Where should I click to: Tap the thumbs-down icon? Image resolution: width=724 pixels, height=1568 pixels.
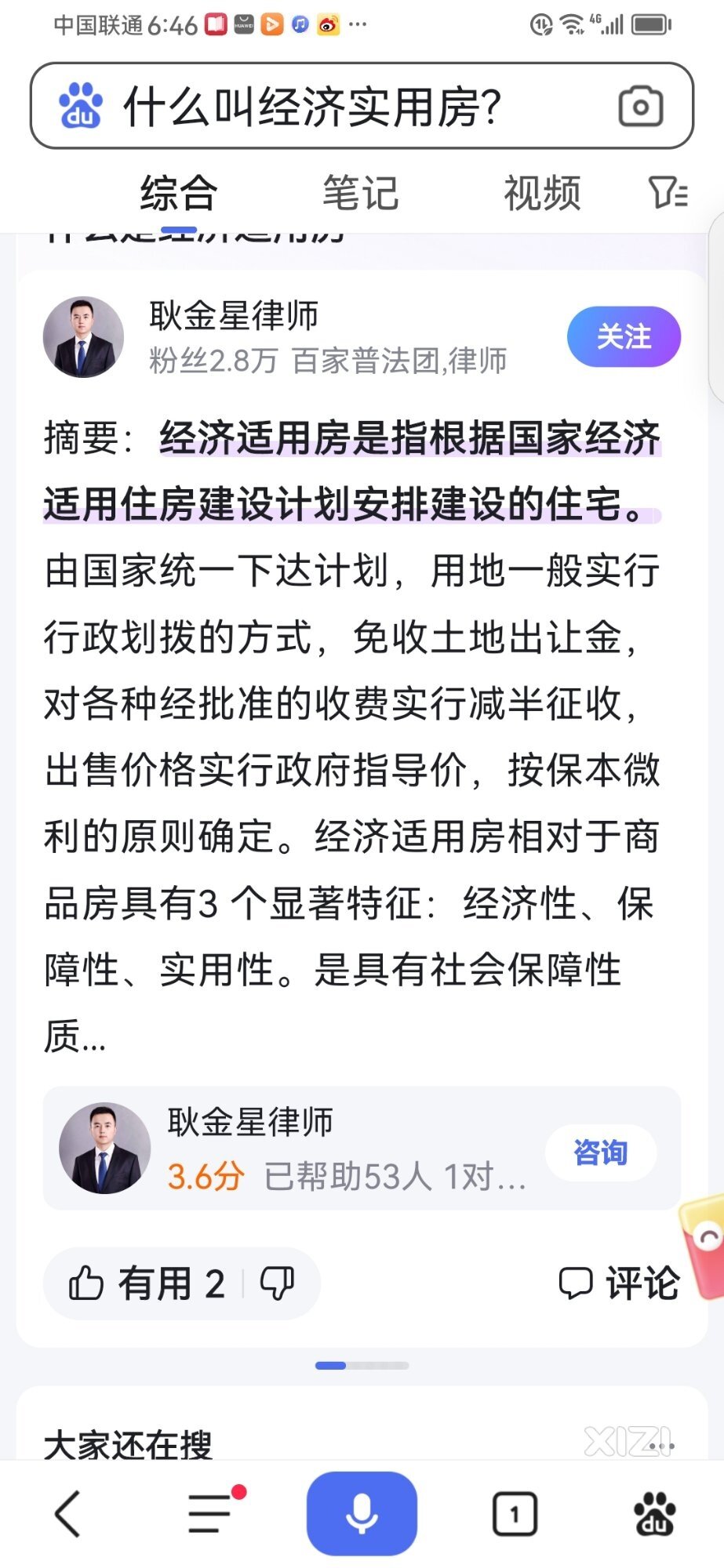[x=277, y=1283]
